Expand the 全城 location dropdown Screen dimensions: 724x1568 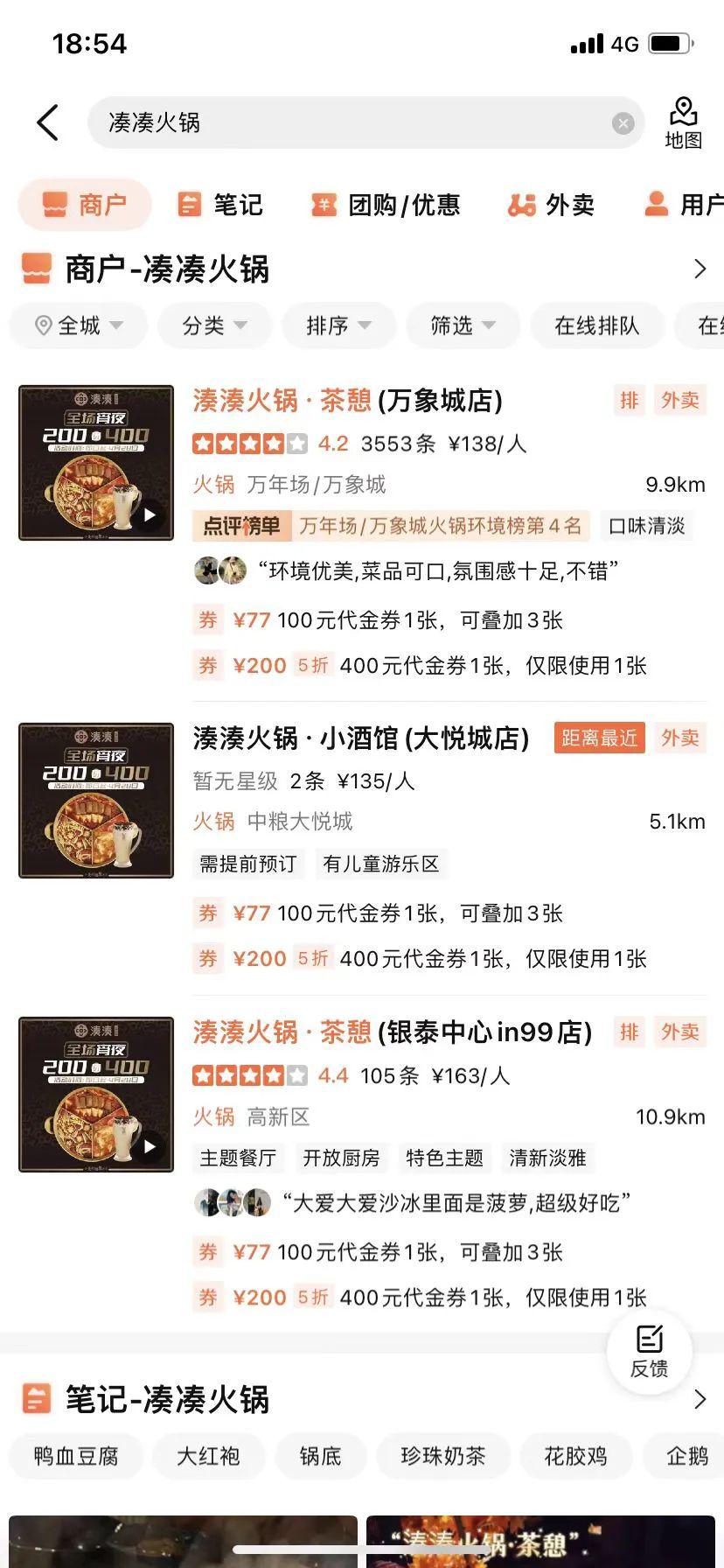click(79, 325)
